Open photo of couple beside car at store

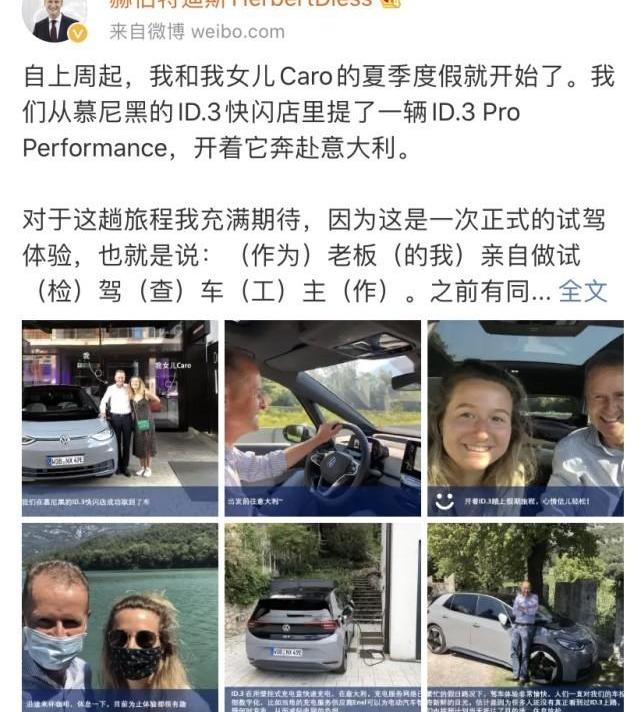119,417
